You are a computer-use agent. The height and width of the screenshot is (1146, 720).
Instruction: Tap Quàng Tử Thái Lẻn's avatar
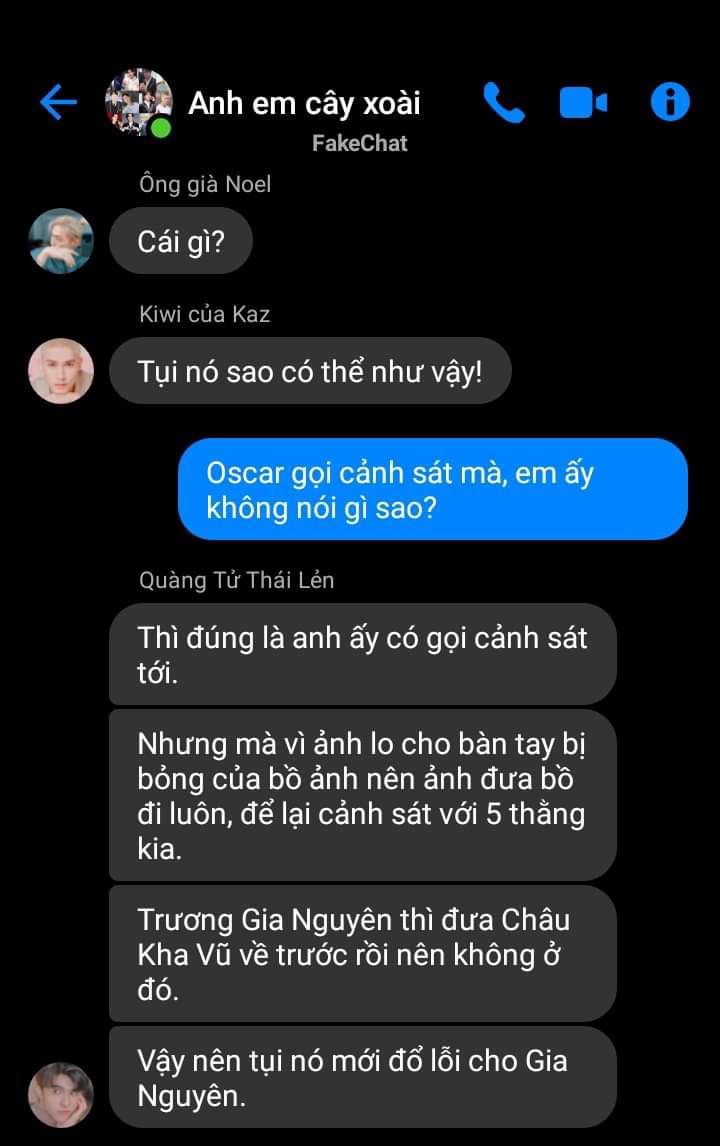pos(61,1093)
